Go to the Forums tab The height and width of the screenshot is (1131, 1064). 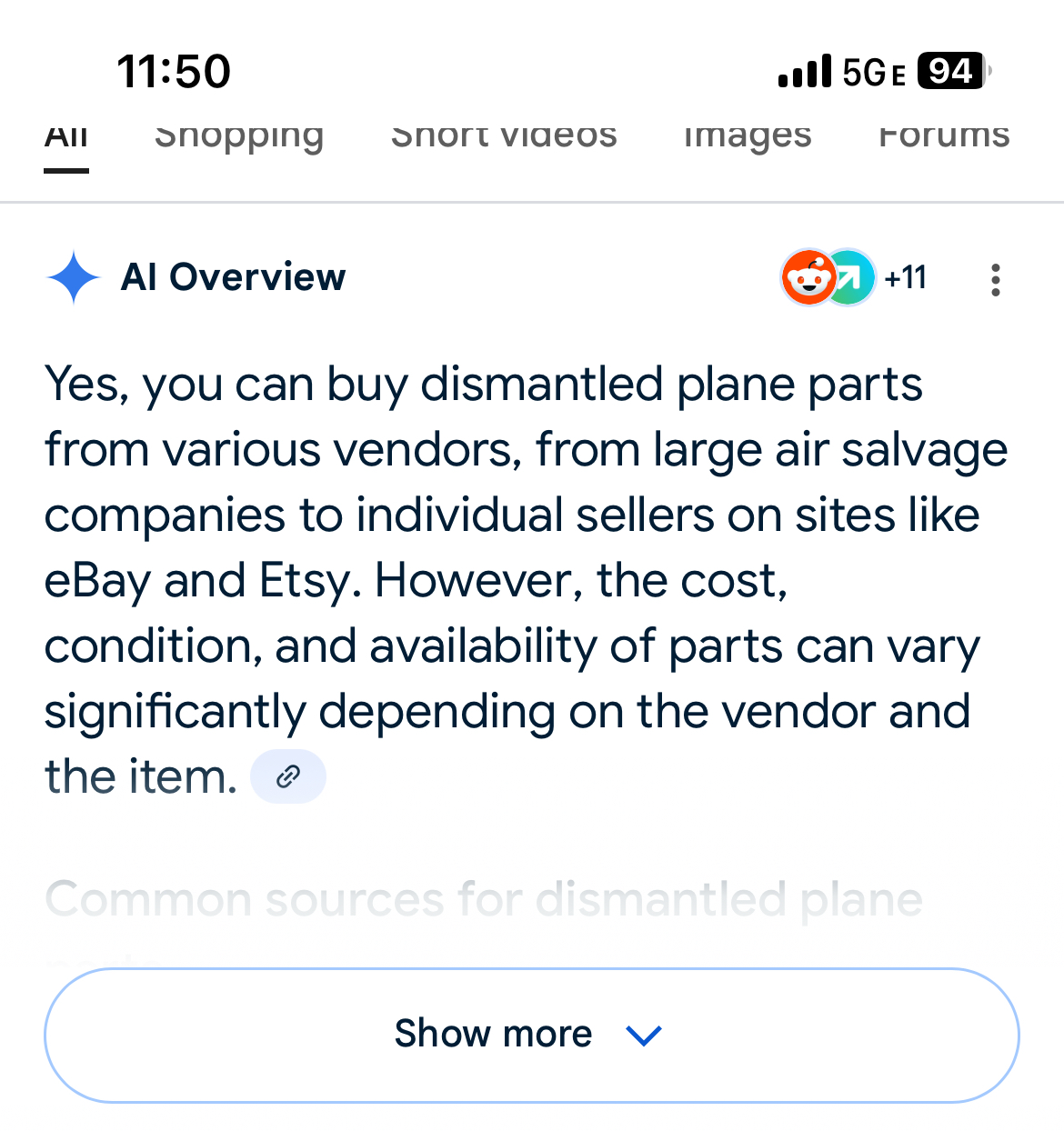[944, 136]
